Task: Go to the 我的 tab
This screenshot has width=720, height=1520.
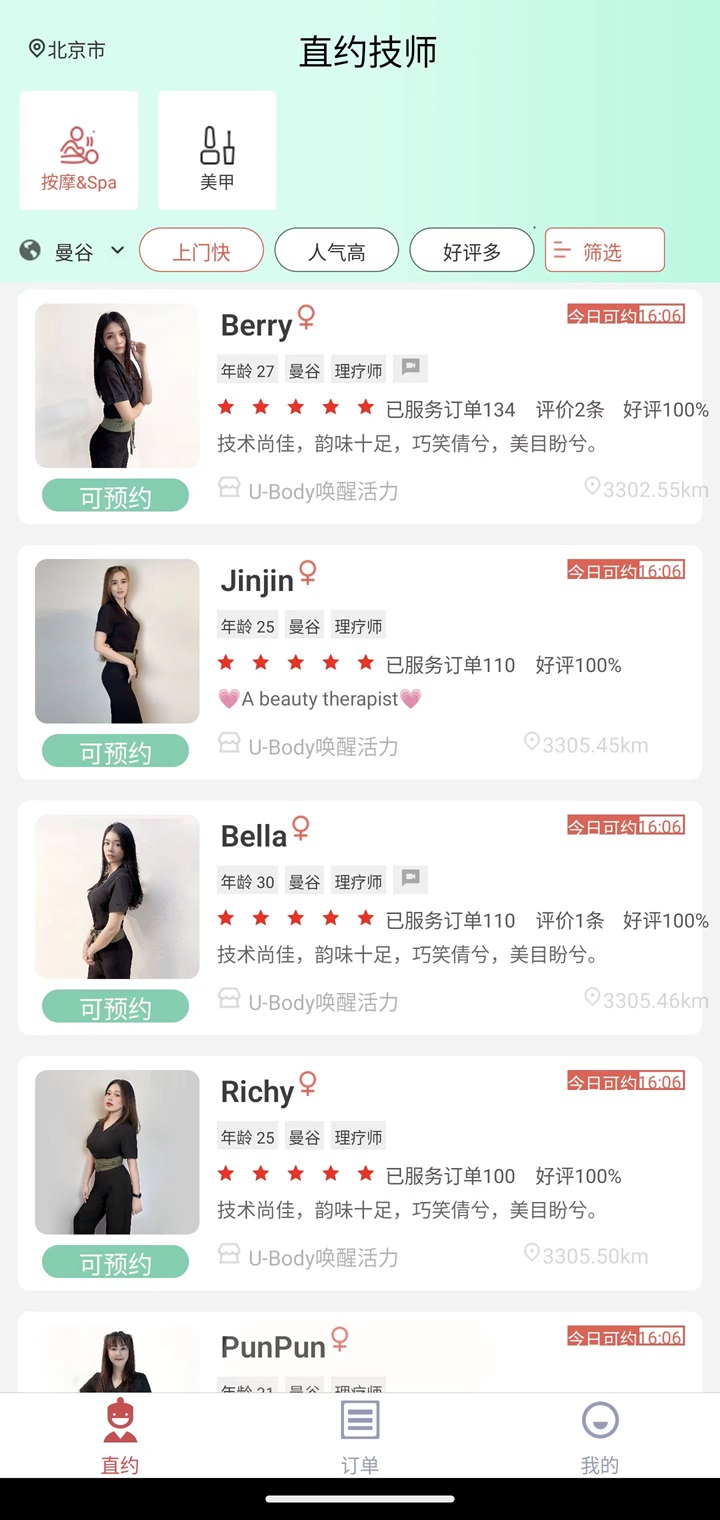Action: 600,1438
